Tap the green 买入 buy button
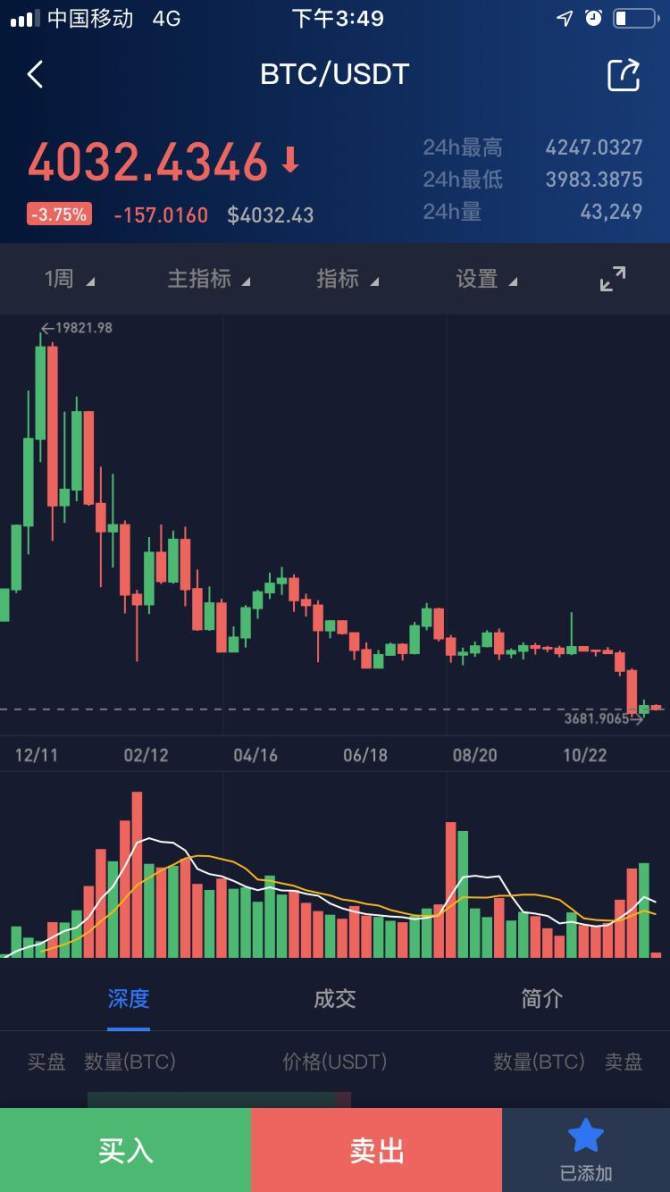 [125, 1150]
